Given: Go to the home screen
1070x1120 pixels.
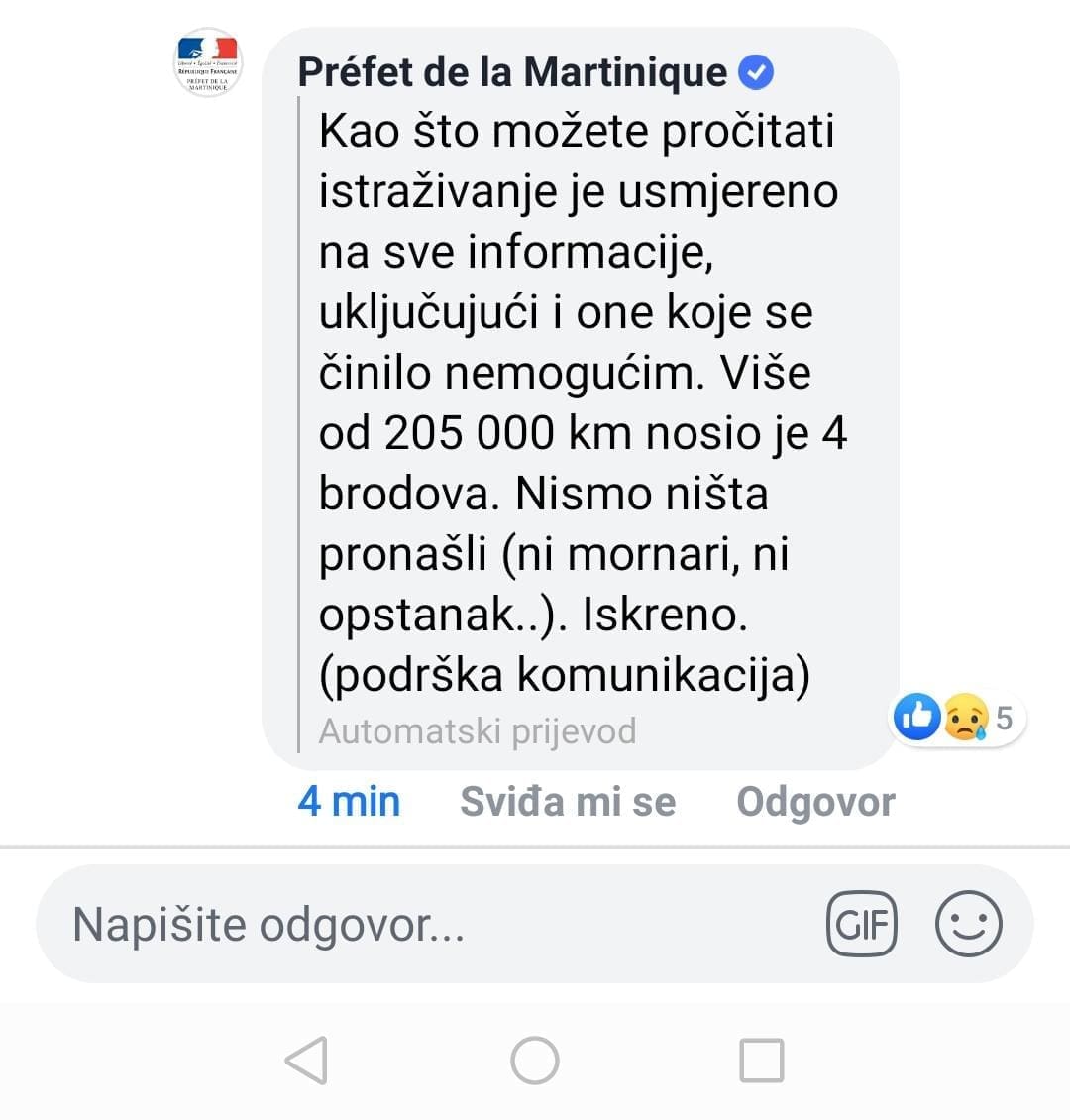Looking at the screenshot, I should (x=535, y=1061).
